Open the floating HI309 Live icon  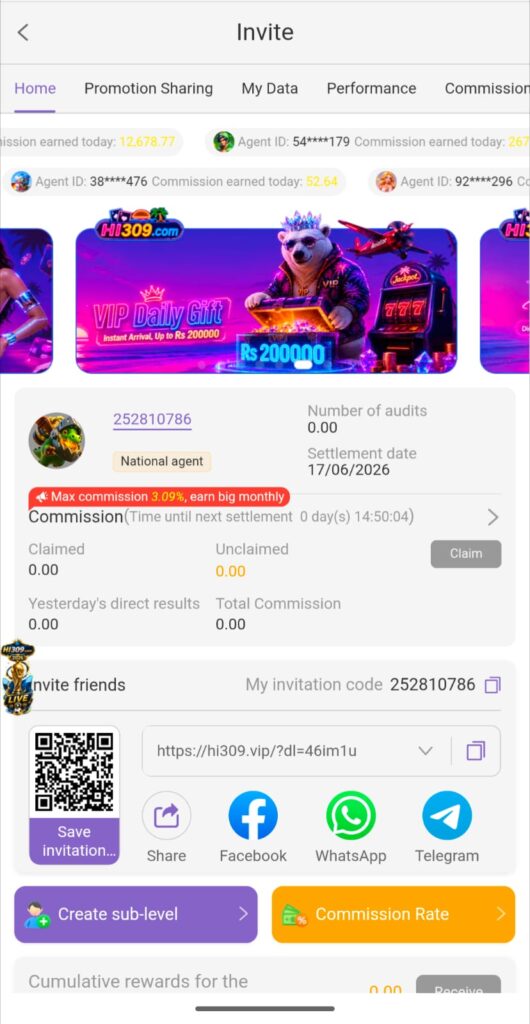click(x=18, y=677)
